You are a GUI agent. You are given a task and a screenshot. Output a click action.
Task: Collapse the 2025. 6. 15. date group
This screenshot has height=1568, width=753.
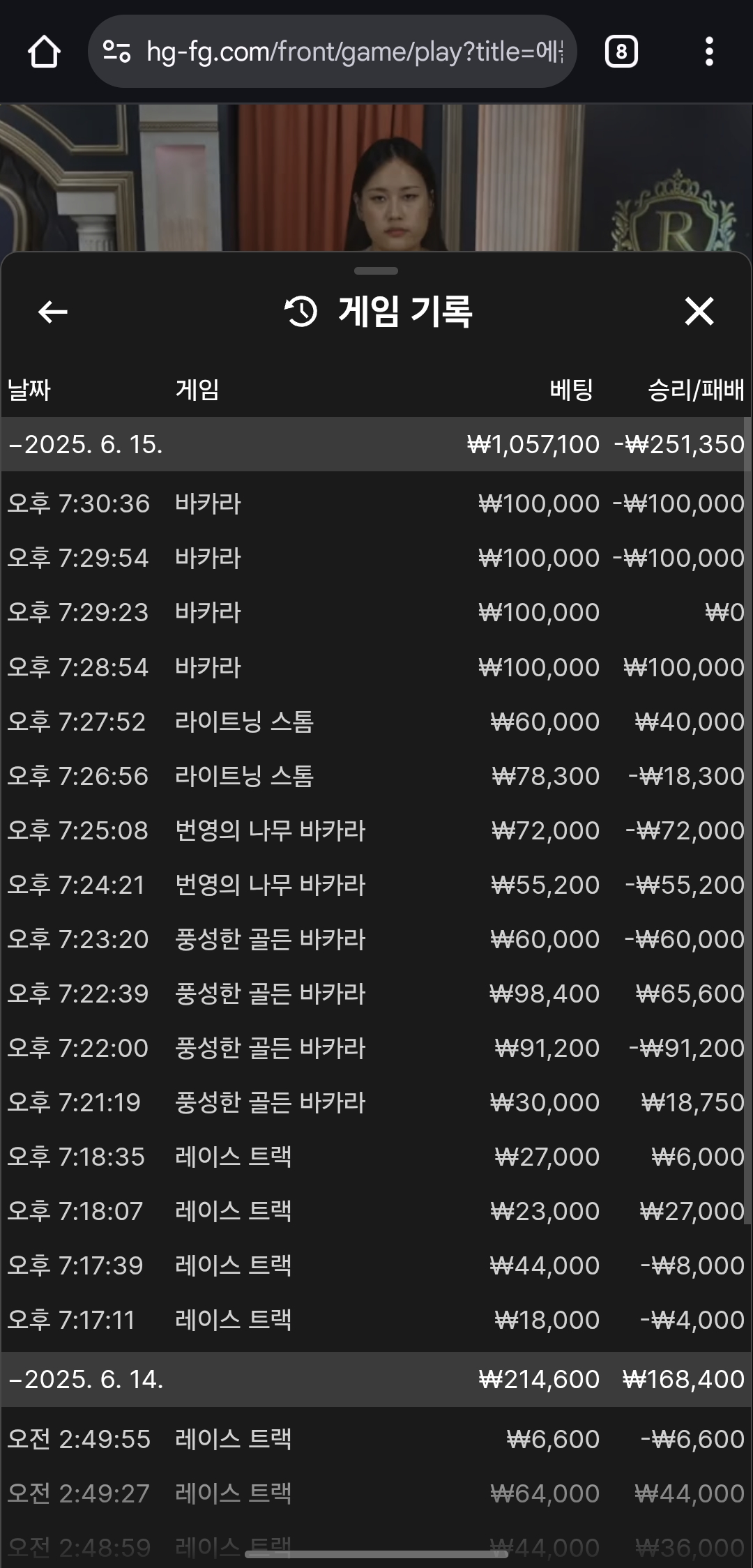coord(376,444)
